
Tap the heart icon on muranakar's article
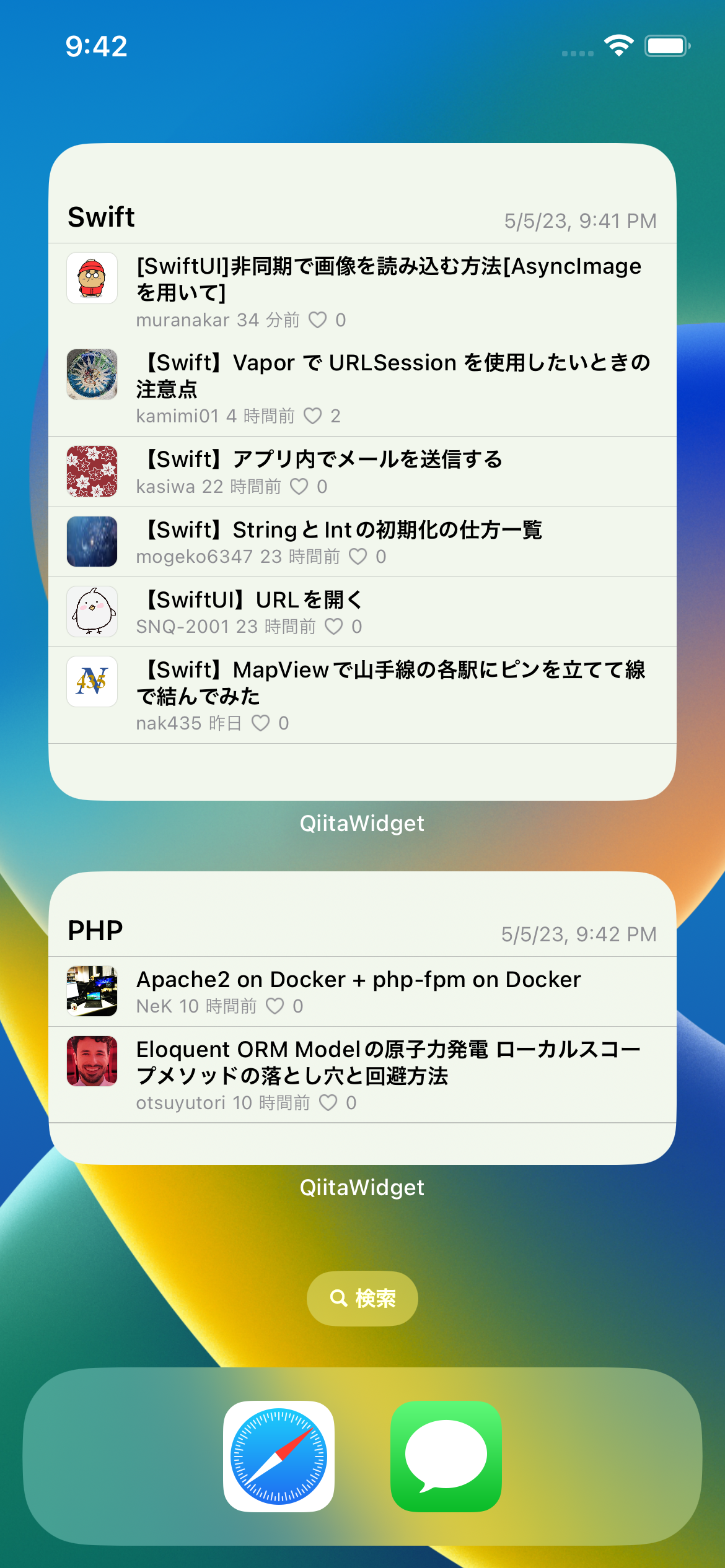coord(317,320)
